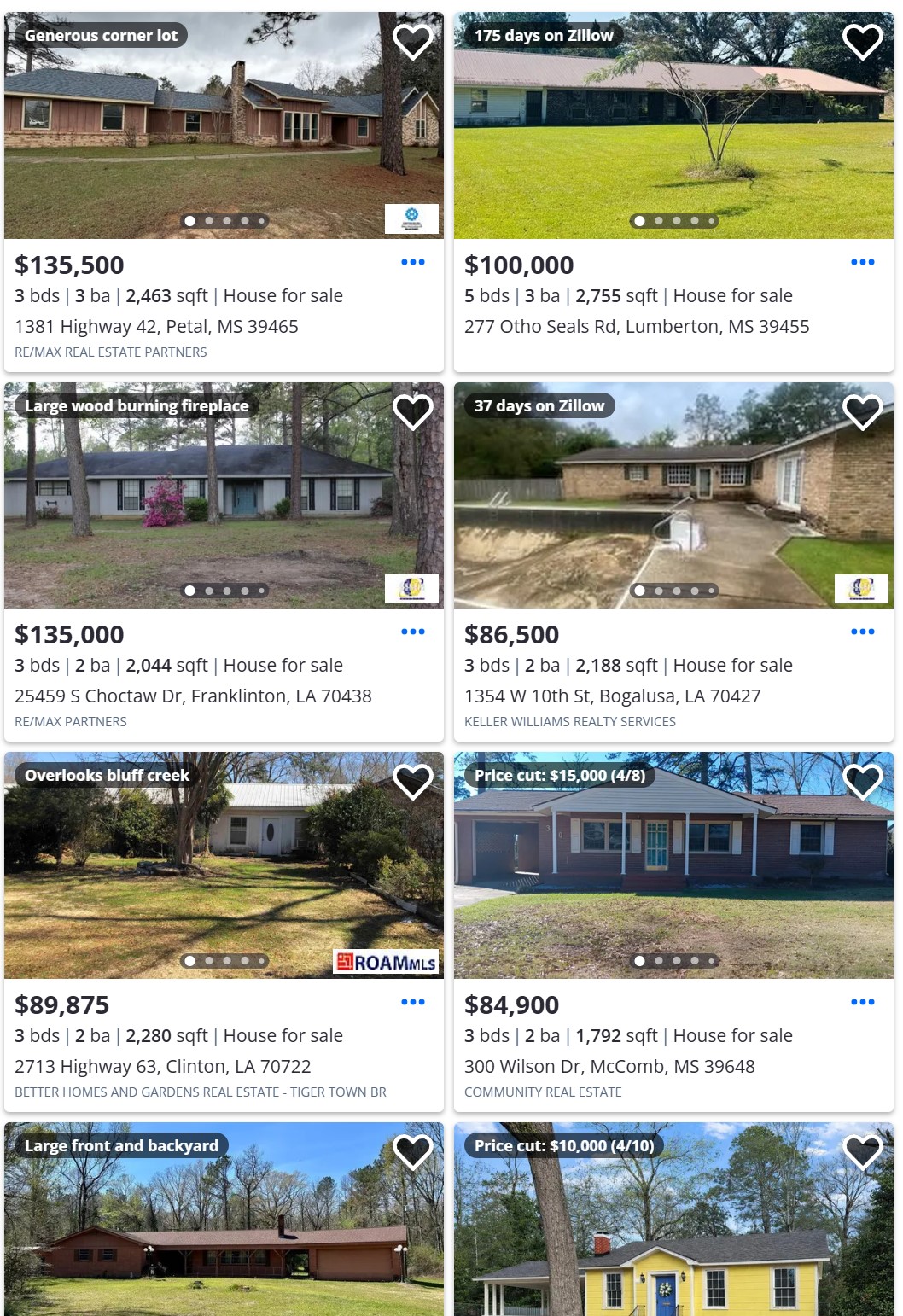903x1316 pixels.
Task: Show more options for the $86,500 home
Action: (x=863, y=632)
